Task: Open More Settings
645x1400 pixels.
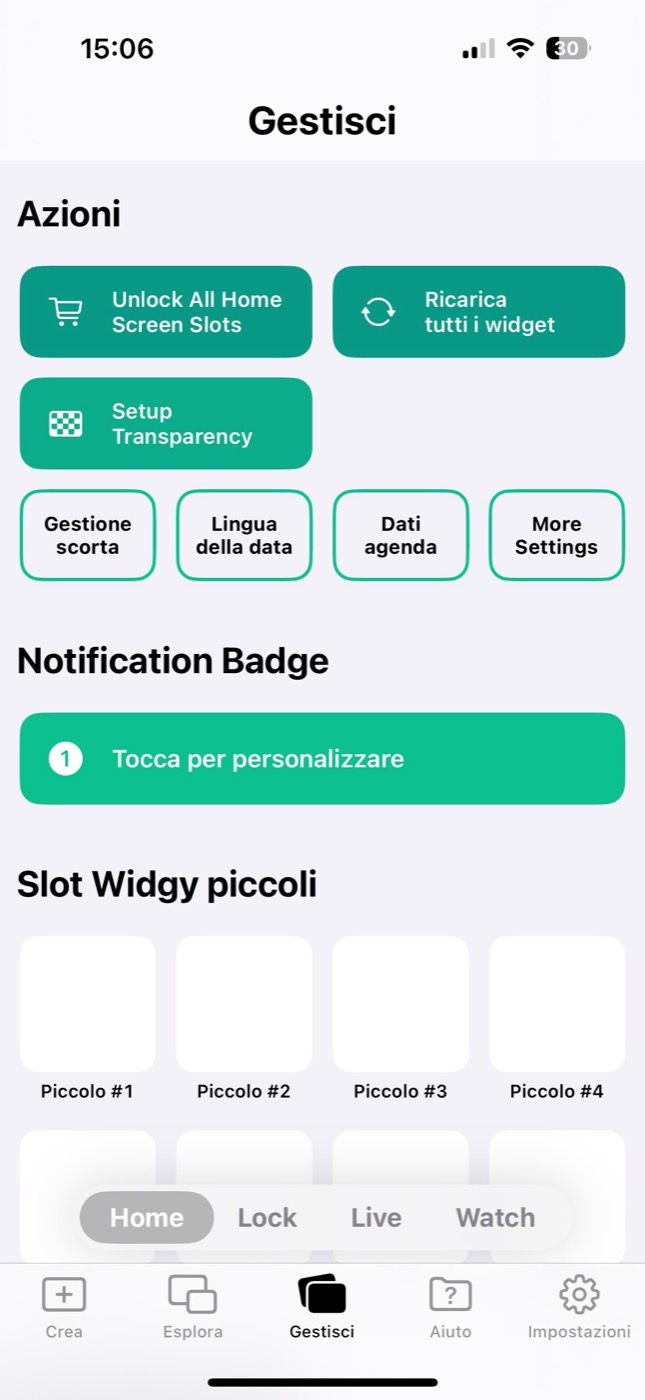Action: (x=557, y=535)
